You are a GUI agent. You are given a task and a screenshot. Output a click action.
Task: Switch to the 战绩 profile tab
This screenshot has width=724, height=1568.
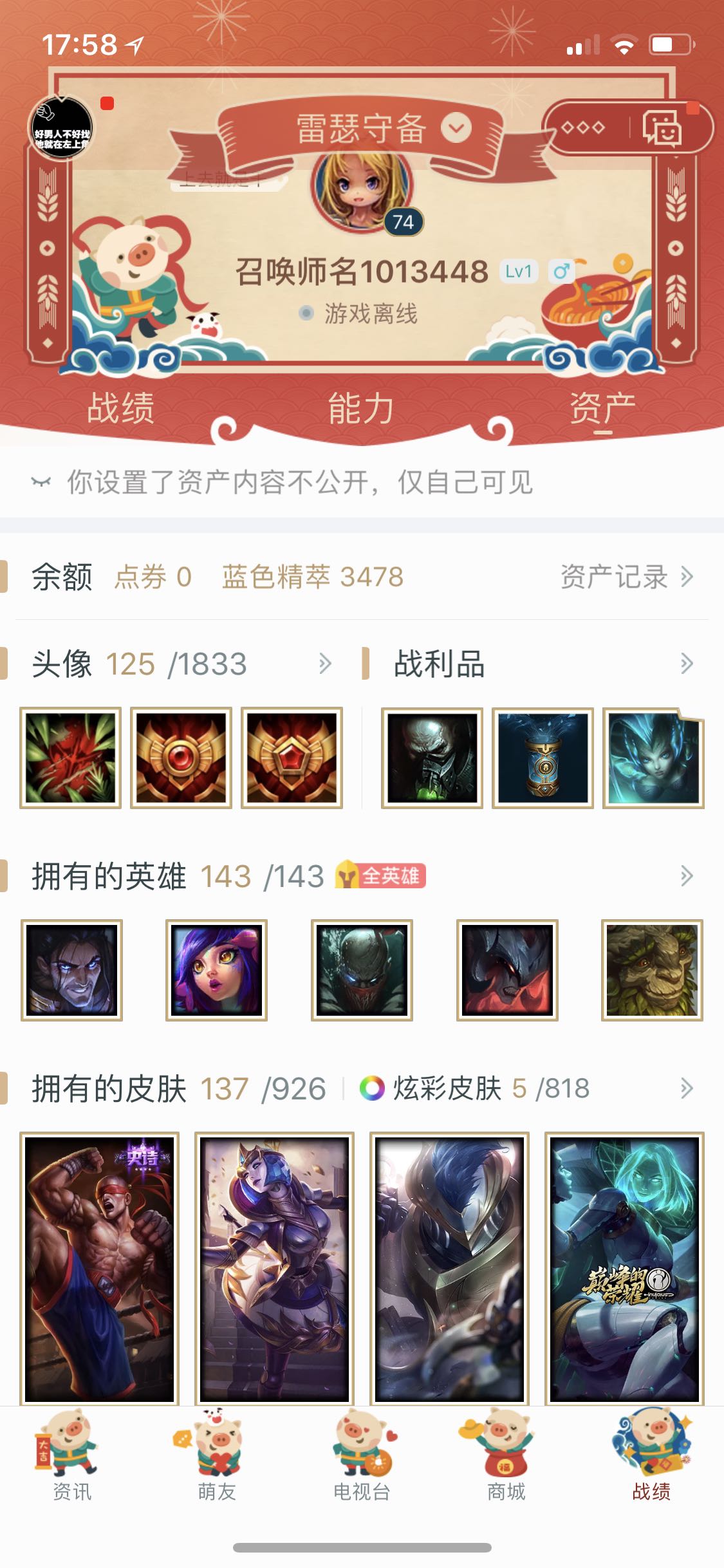(x=121, y=409)
